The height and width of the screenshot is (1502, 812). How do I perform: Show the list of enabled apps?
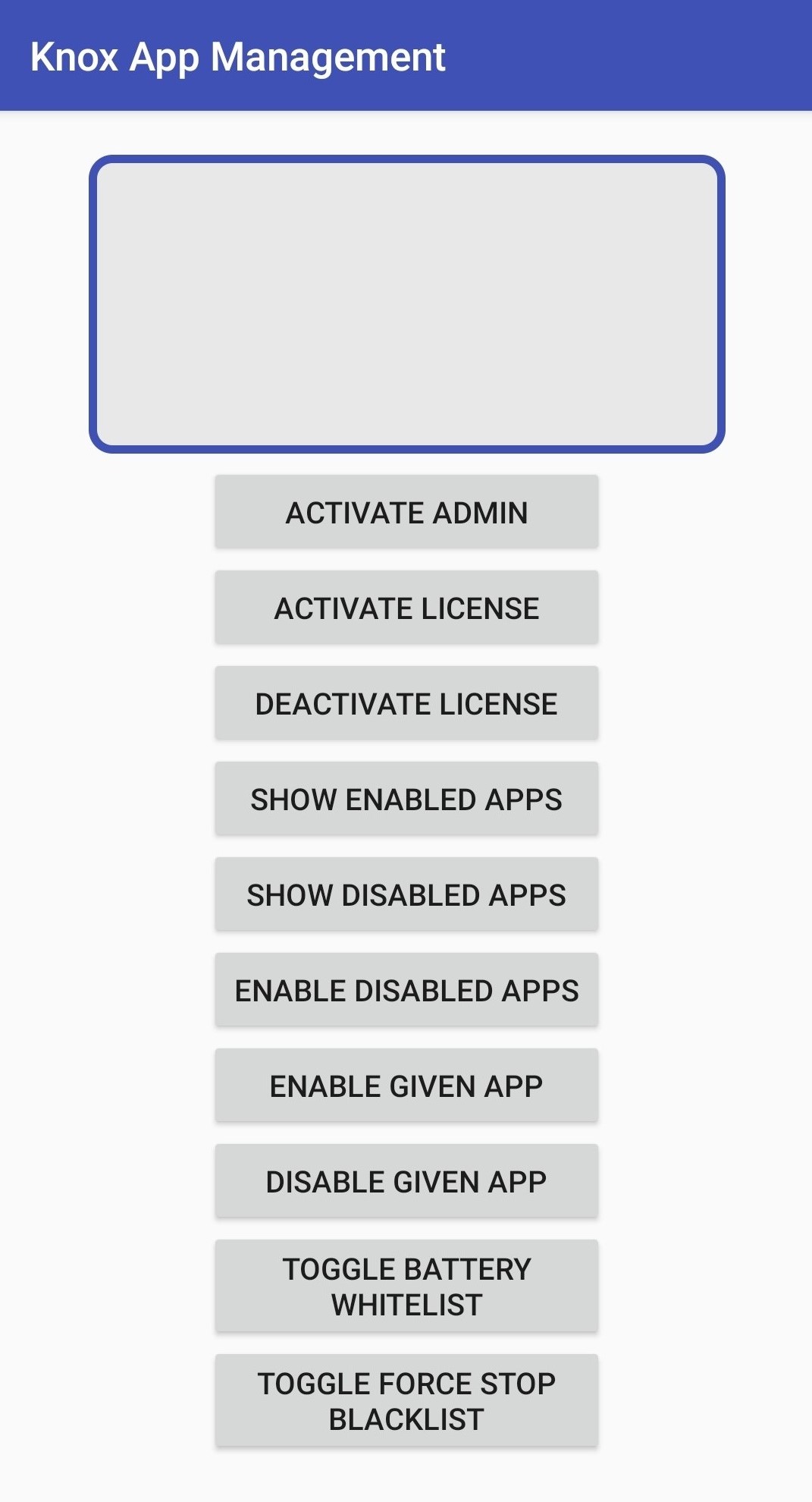tap(406, 798)
